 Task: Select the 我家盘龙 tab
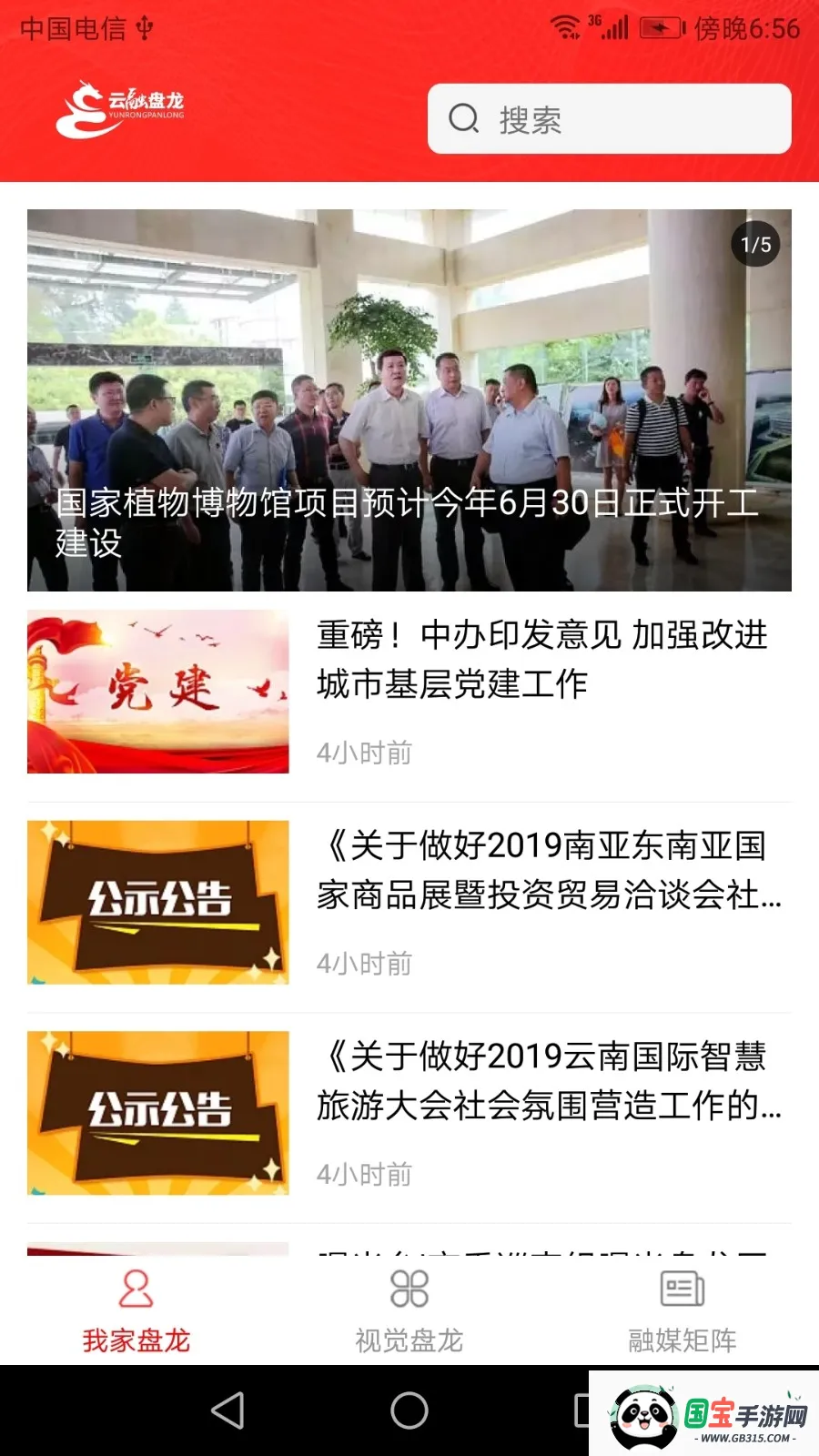[x=136, y=1310]
